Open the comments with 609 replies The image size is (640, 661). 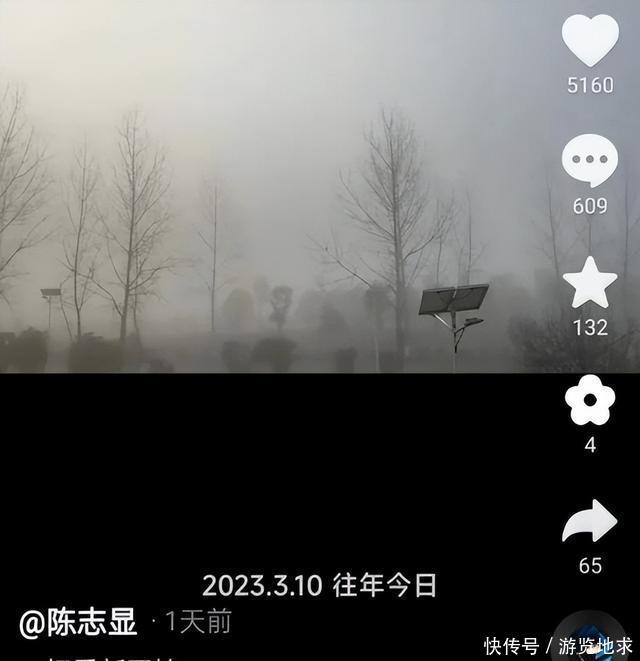click(590, 162)
